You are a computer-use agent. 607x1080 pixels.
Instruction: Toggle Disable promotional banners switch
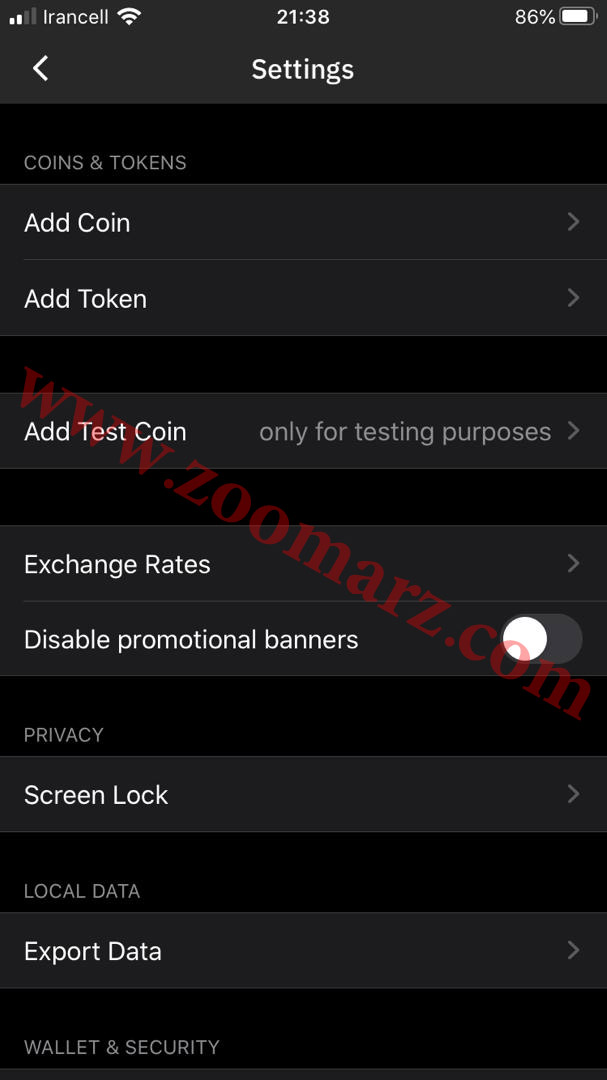point(541,639)
